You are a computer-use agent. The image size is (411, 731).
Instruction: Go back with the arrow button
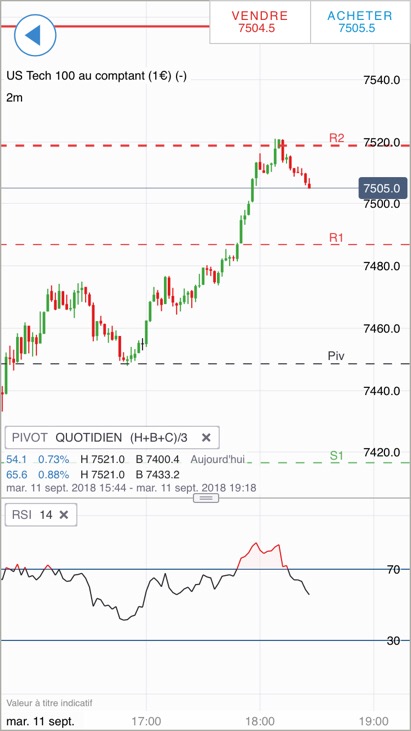point(35,35)
